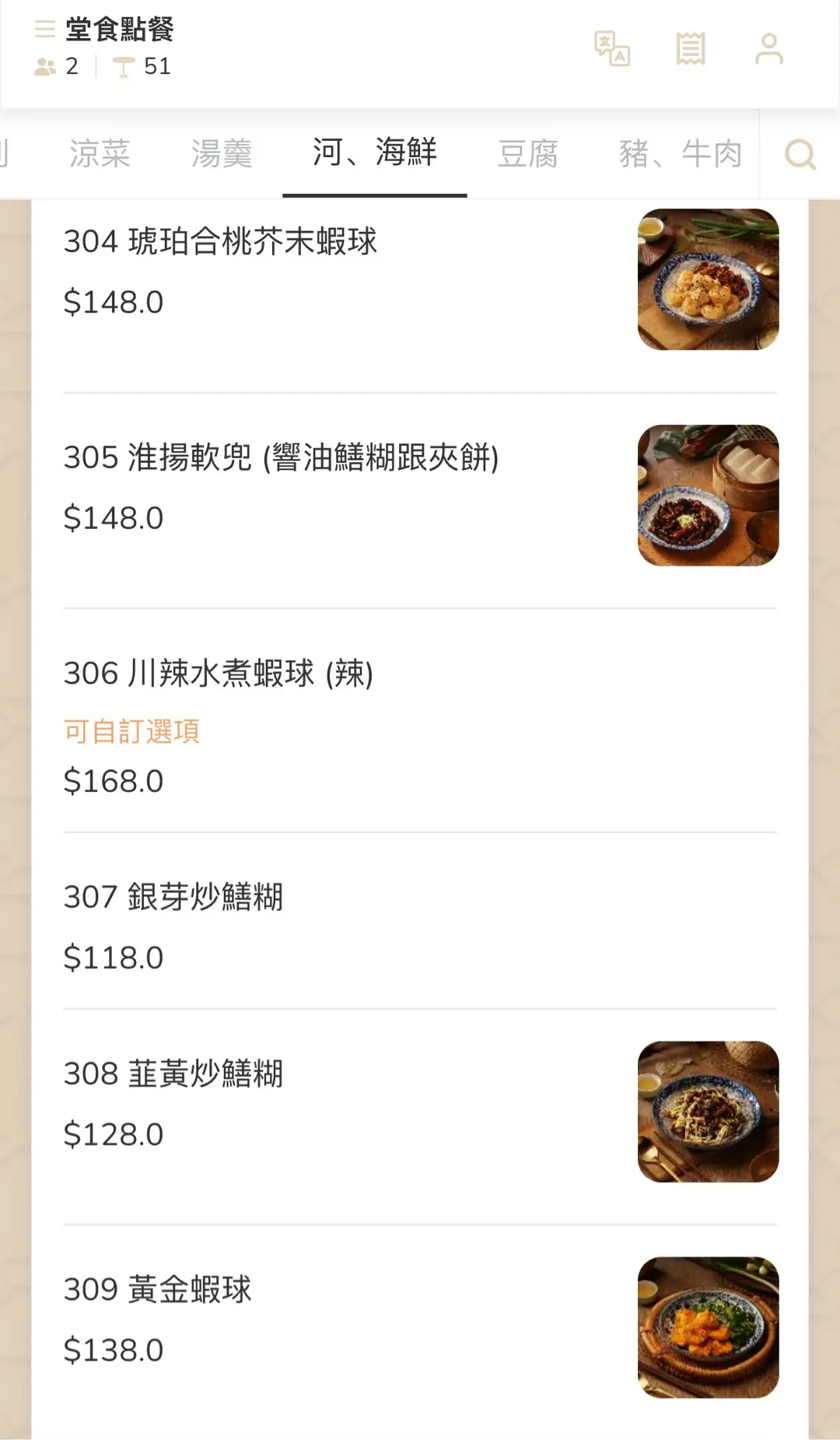Open the language translation icon
The width and height of the screenshot is (840, 1440).
tap(612, 48)
